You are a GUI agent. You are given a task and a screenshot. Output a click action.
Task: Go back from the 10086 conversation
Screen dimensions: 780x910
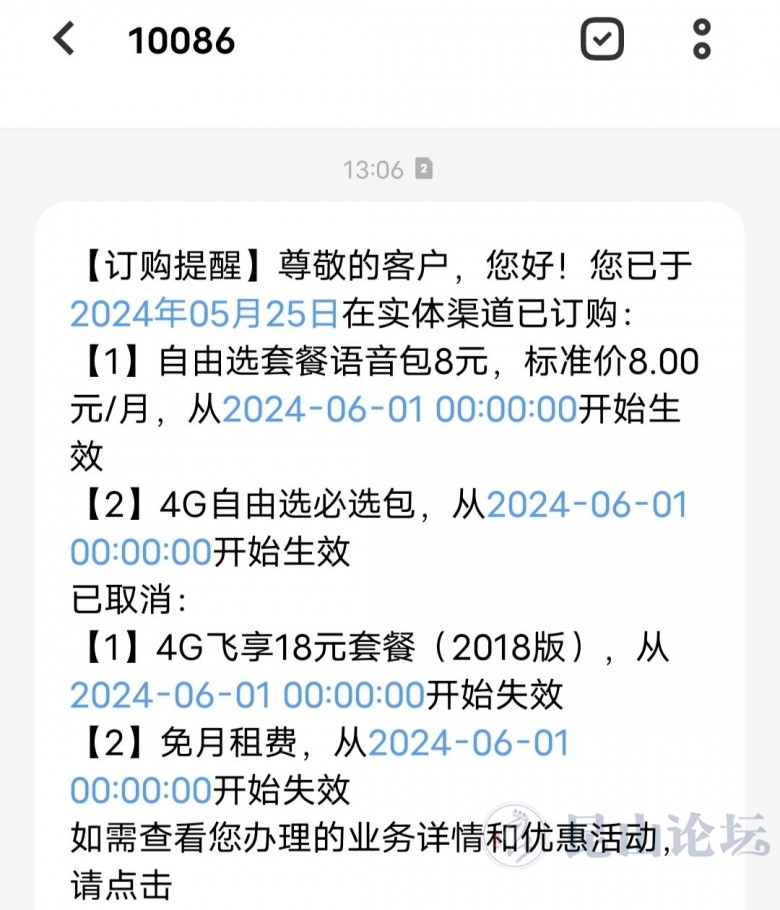click(65, 40)
